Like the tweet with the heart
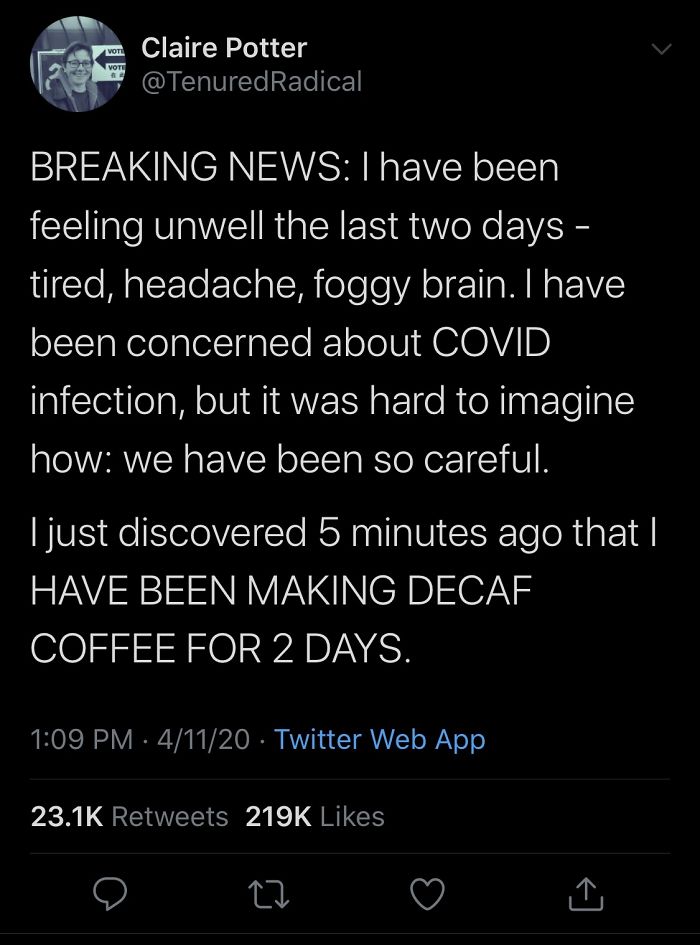This screenshot has height=945, width=700. tap(428, 893)
